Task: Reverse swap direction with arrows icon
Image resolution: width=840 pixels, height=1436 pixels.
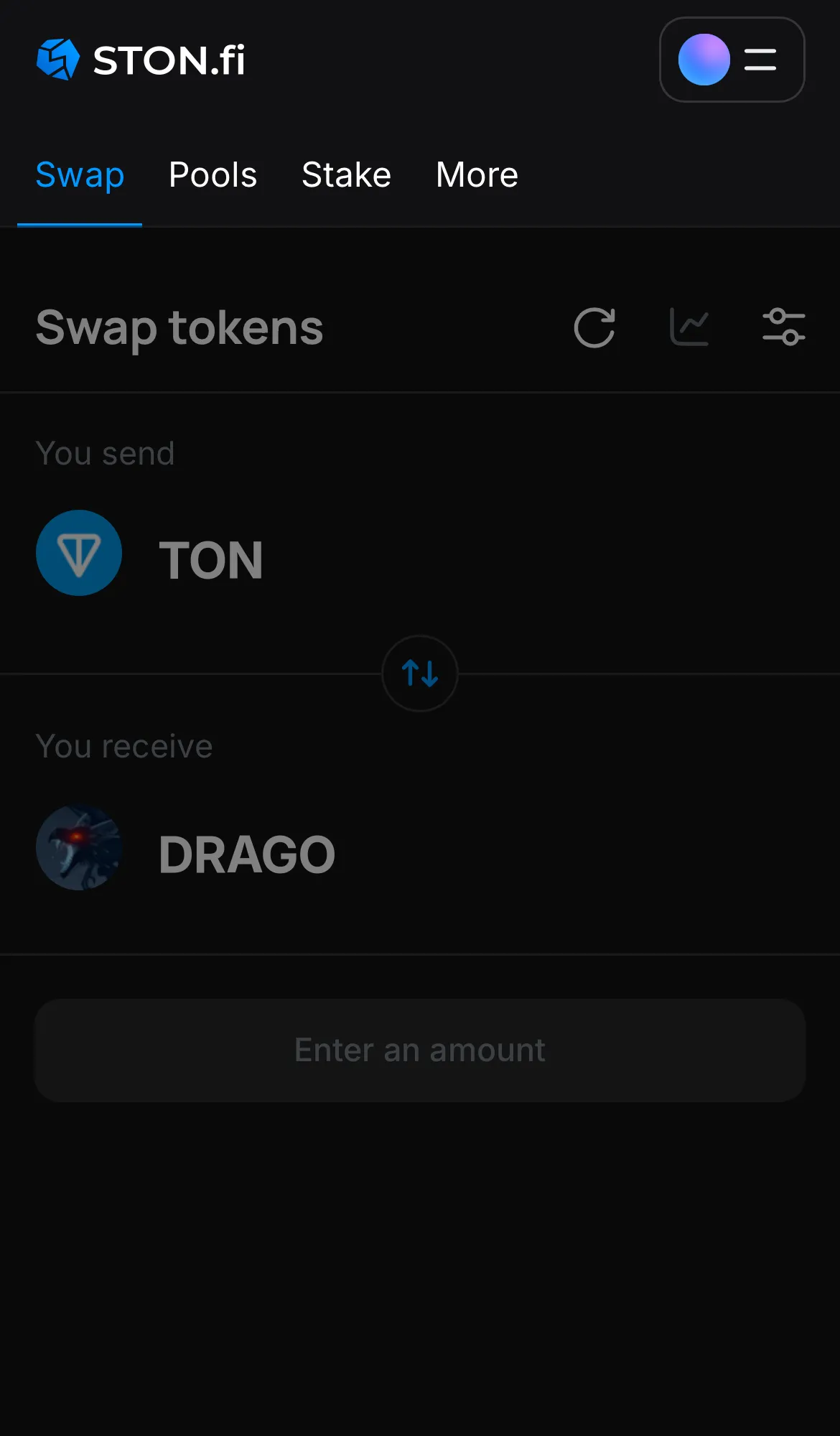Action: 420,673
